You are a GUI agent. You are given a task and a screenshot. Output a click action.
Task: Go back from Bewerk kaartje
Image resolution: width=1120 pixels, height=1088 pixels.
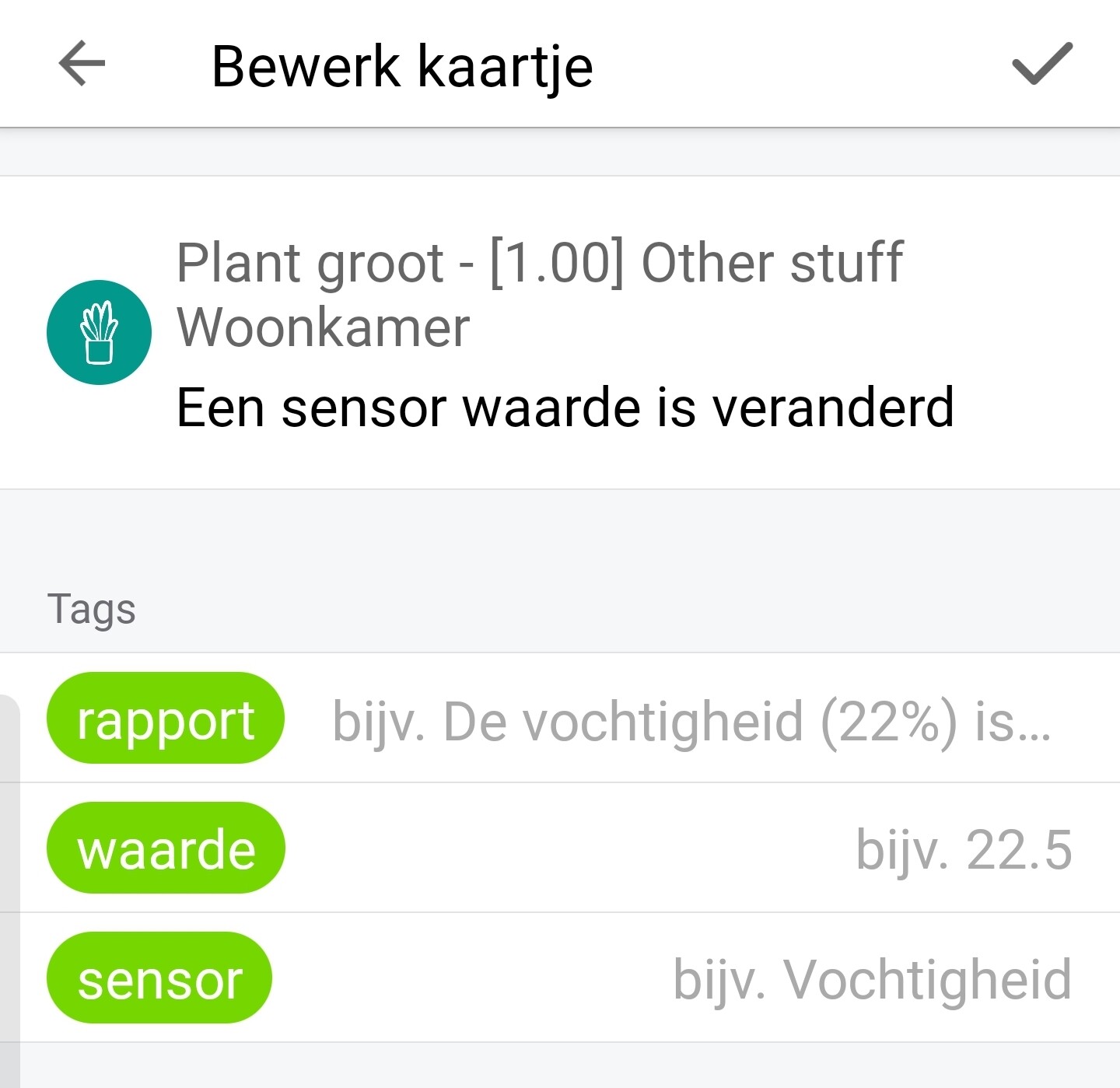point(82,64)
